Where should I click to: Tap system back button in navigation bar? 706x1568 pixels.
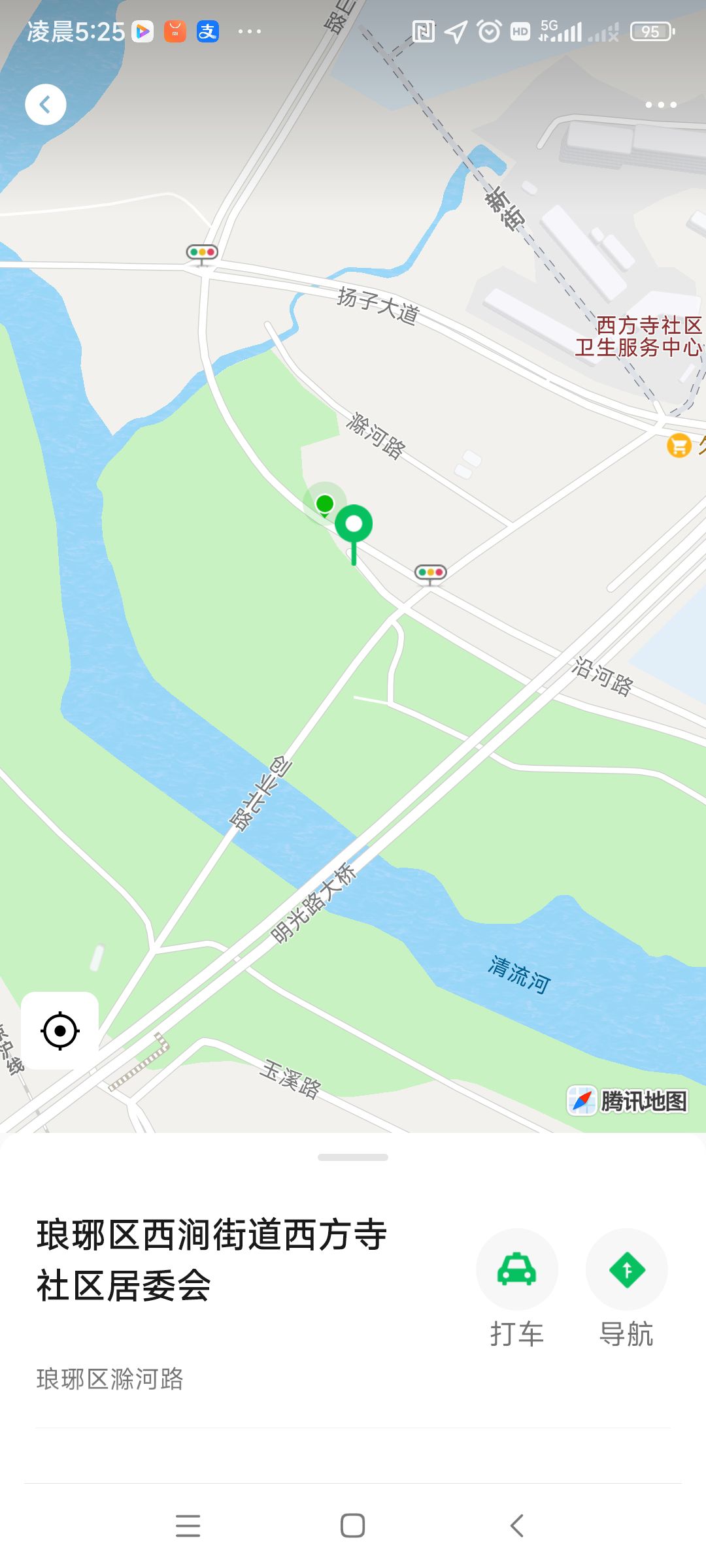[x=517, y=1526]
